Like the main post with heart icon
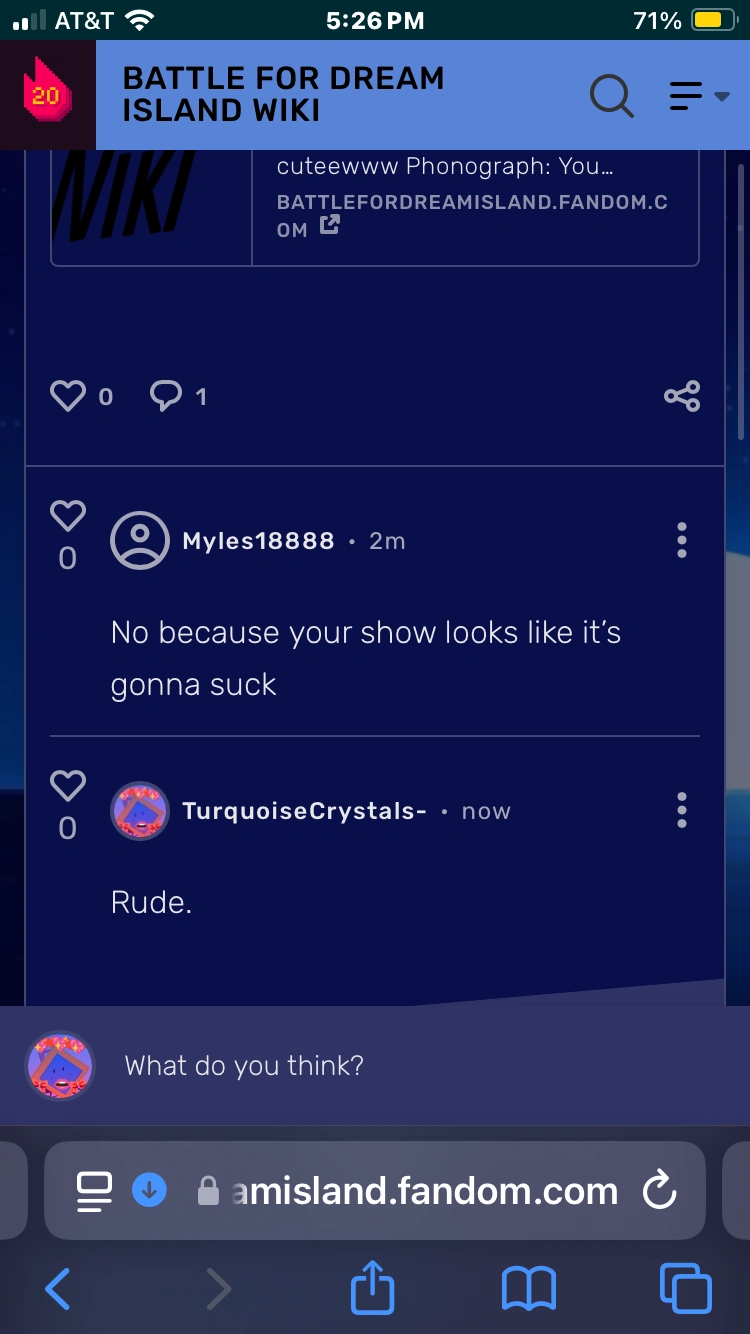This screenshot has height=1334, width=750. coord(68,397)
